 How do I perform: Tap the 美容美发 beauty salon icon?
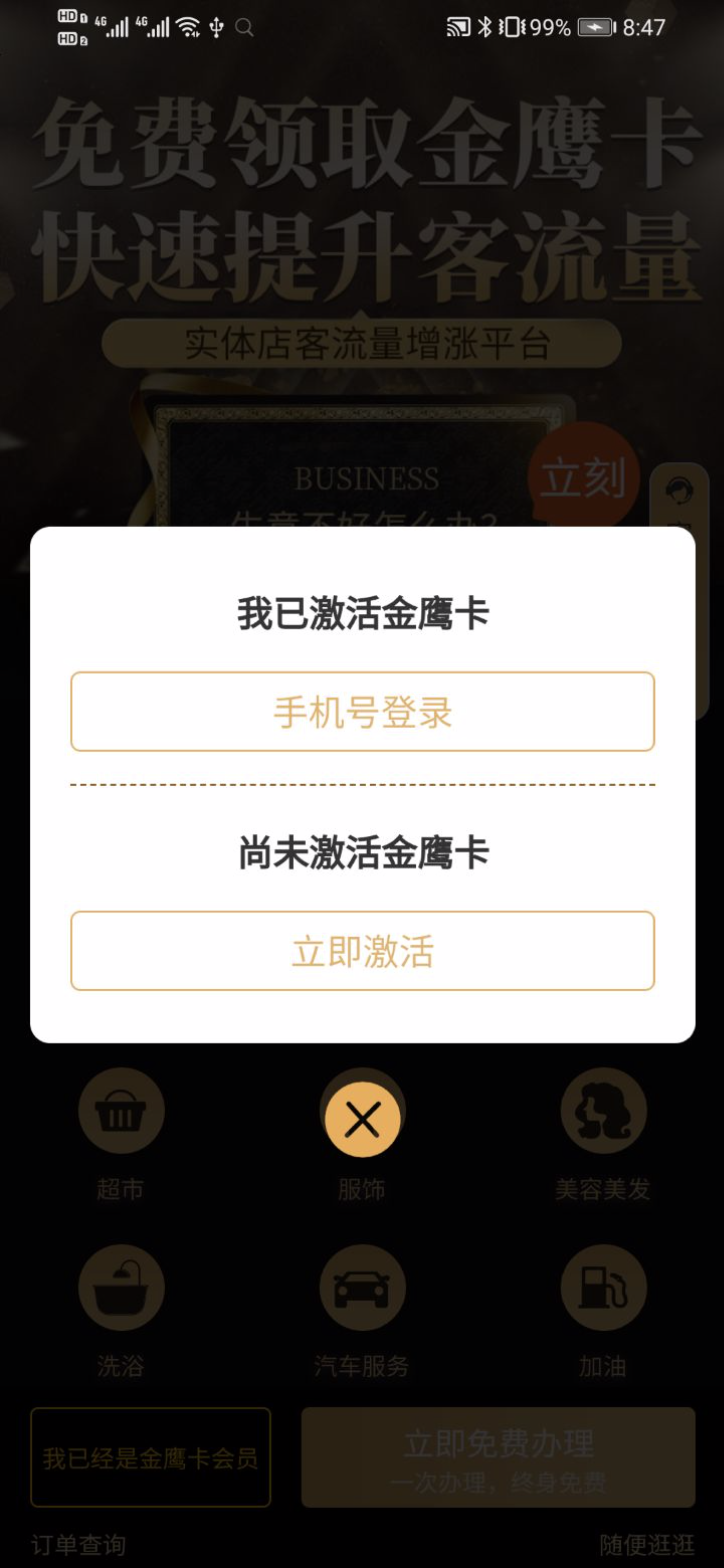pyautogui.click(x=604, y=1111)
